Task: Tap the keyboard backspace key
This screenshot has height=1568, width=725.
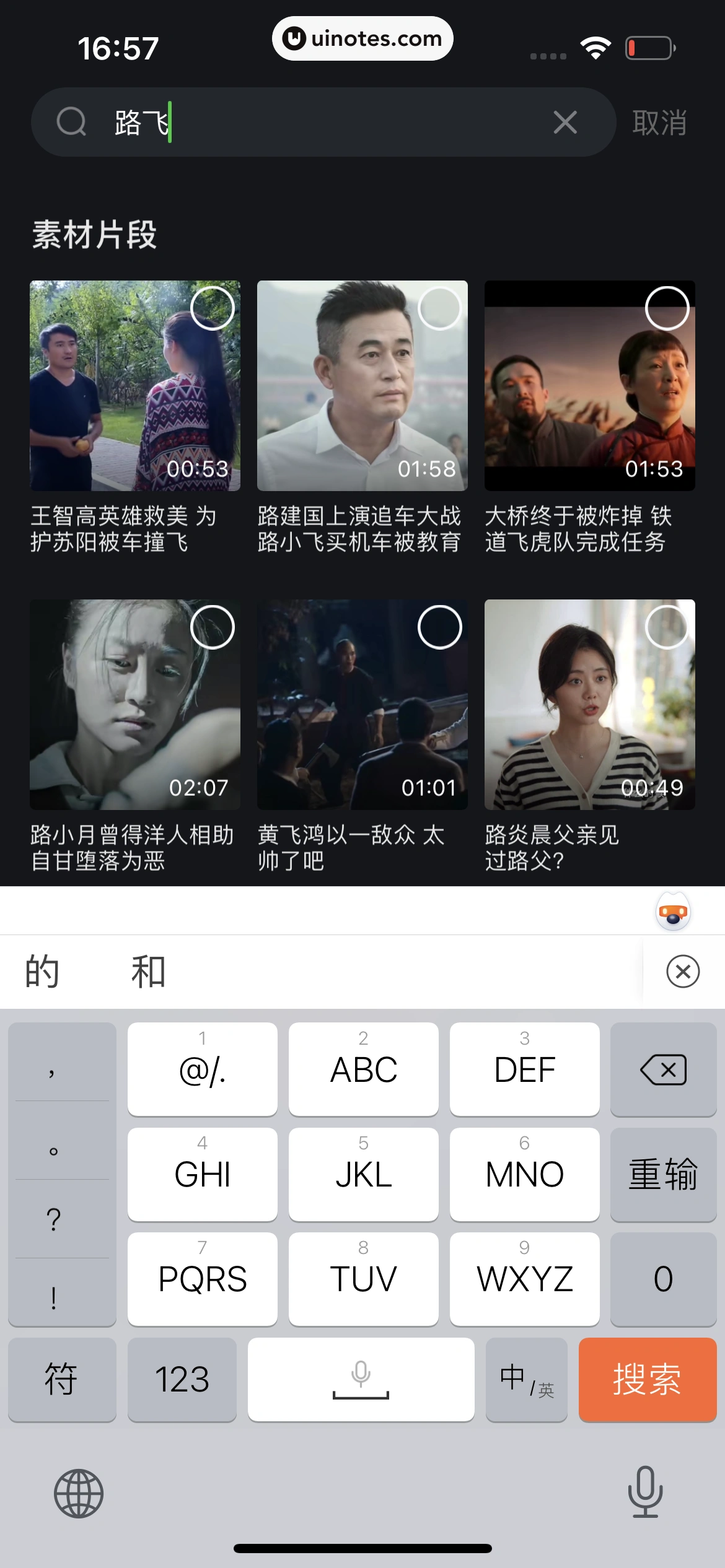Action: [x=663, y=1069]
